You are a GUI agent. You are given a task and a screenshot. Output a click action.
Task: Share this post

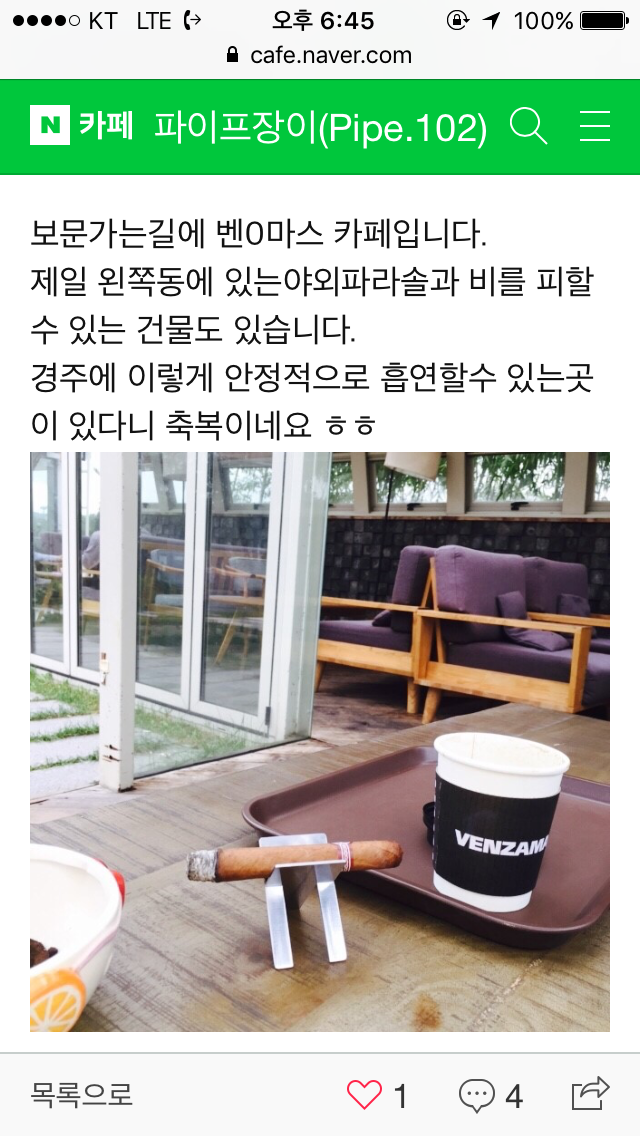(x=590, y=1093)
